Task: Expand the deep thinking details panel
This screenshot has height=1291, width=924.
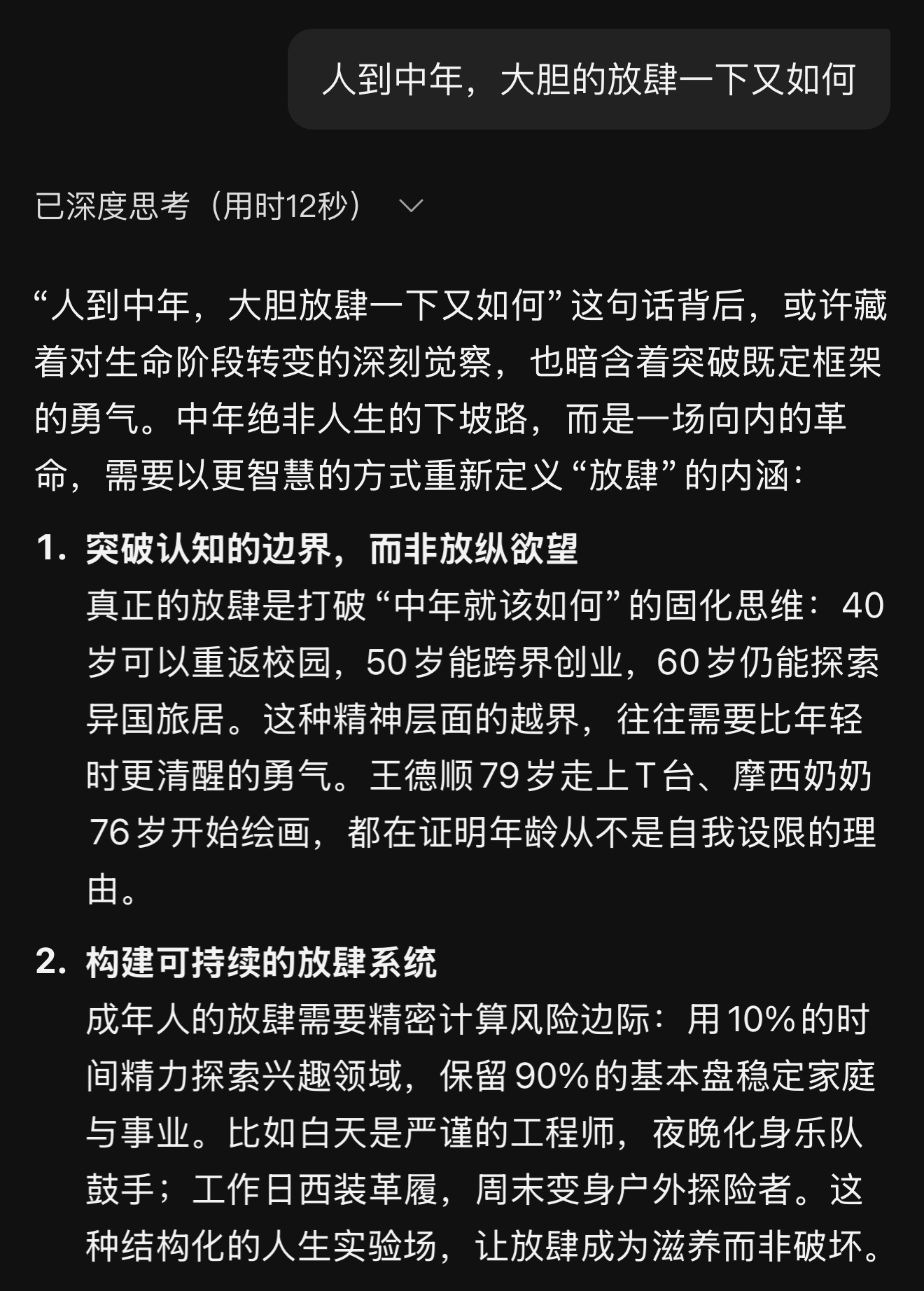Action: [409, 204]
